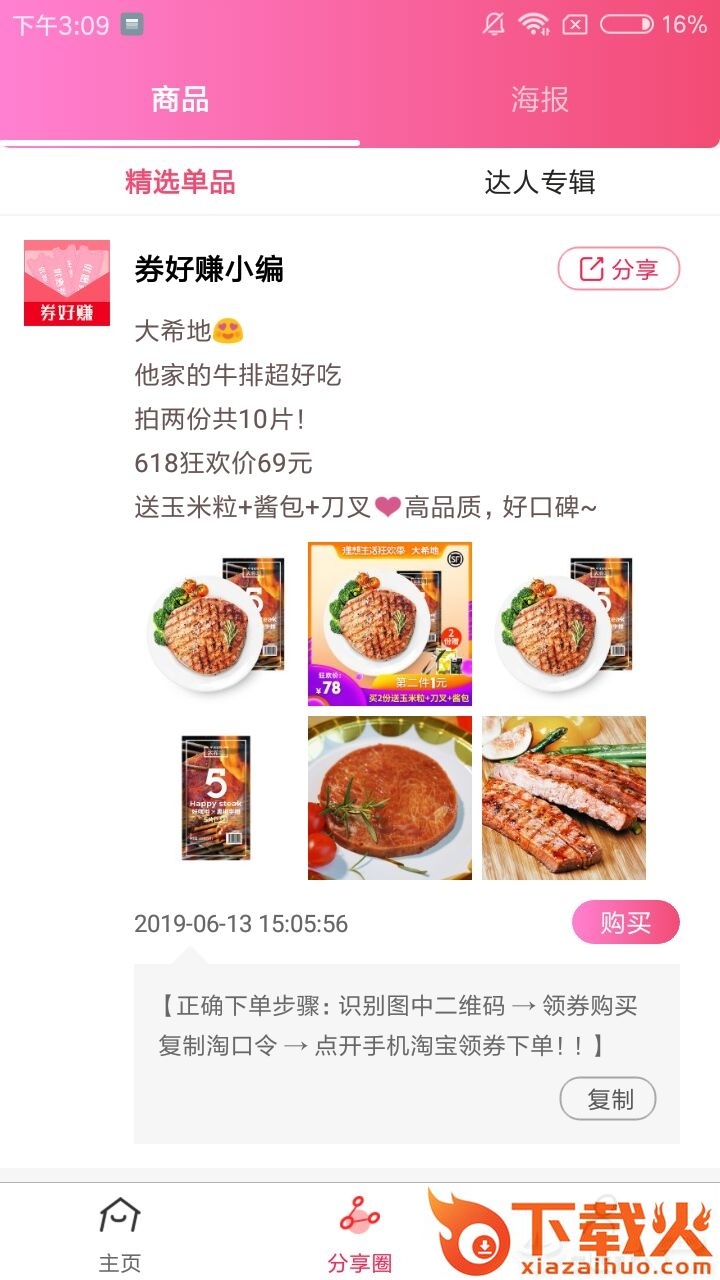Viewport: 720px width, 1280px height.
Task: Select the 精选单品 tab
Action: (x=178, y=183)
